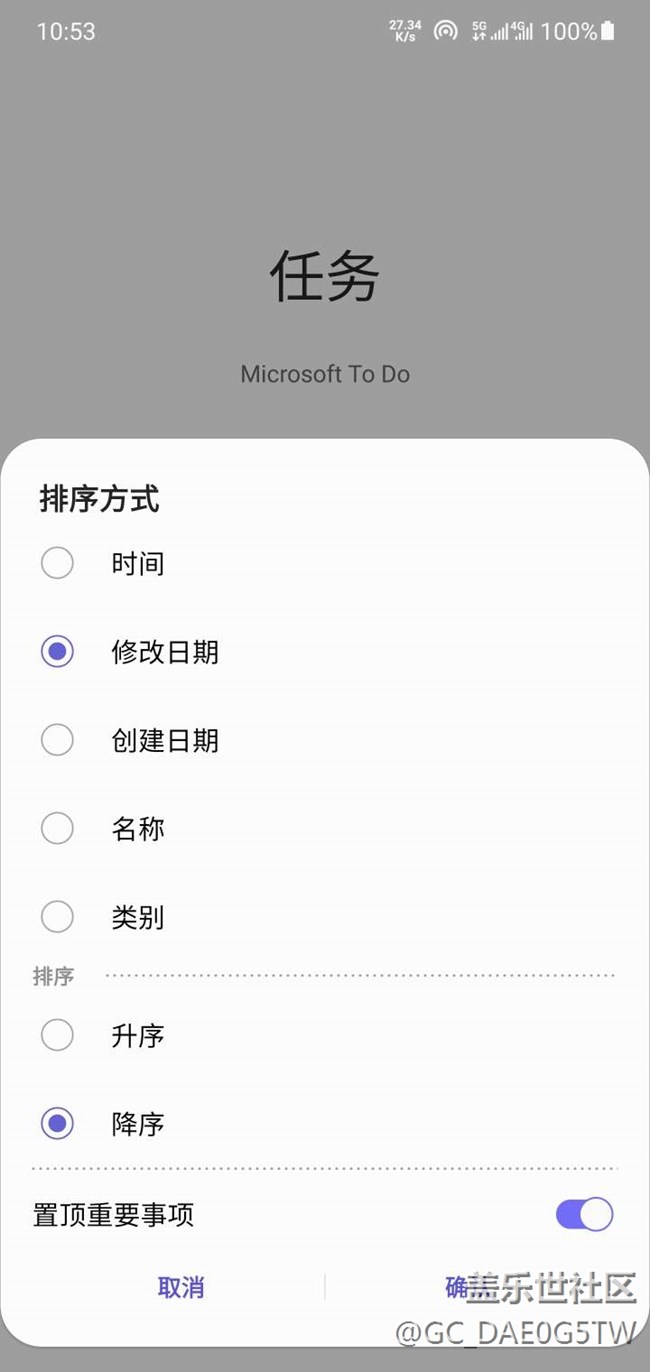The image size is (650, 1372).
Task: Select 创建日期 radio button
Action: click(x=57, y=740)
